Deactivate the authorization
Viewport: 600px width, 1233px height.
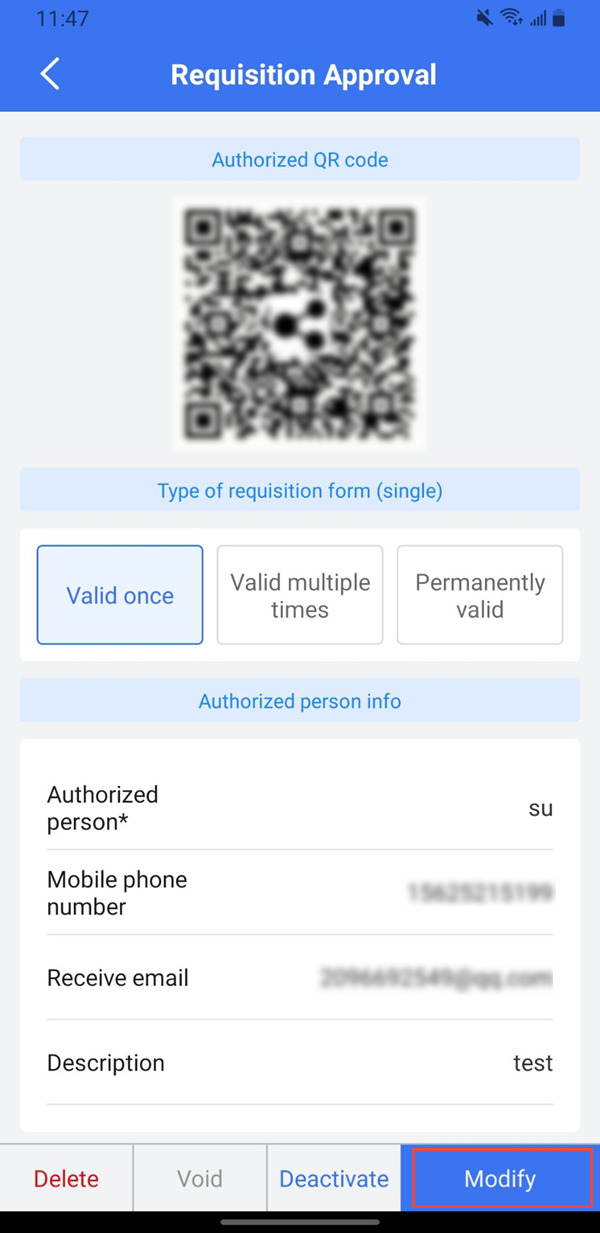(x=334, y=1179)
